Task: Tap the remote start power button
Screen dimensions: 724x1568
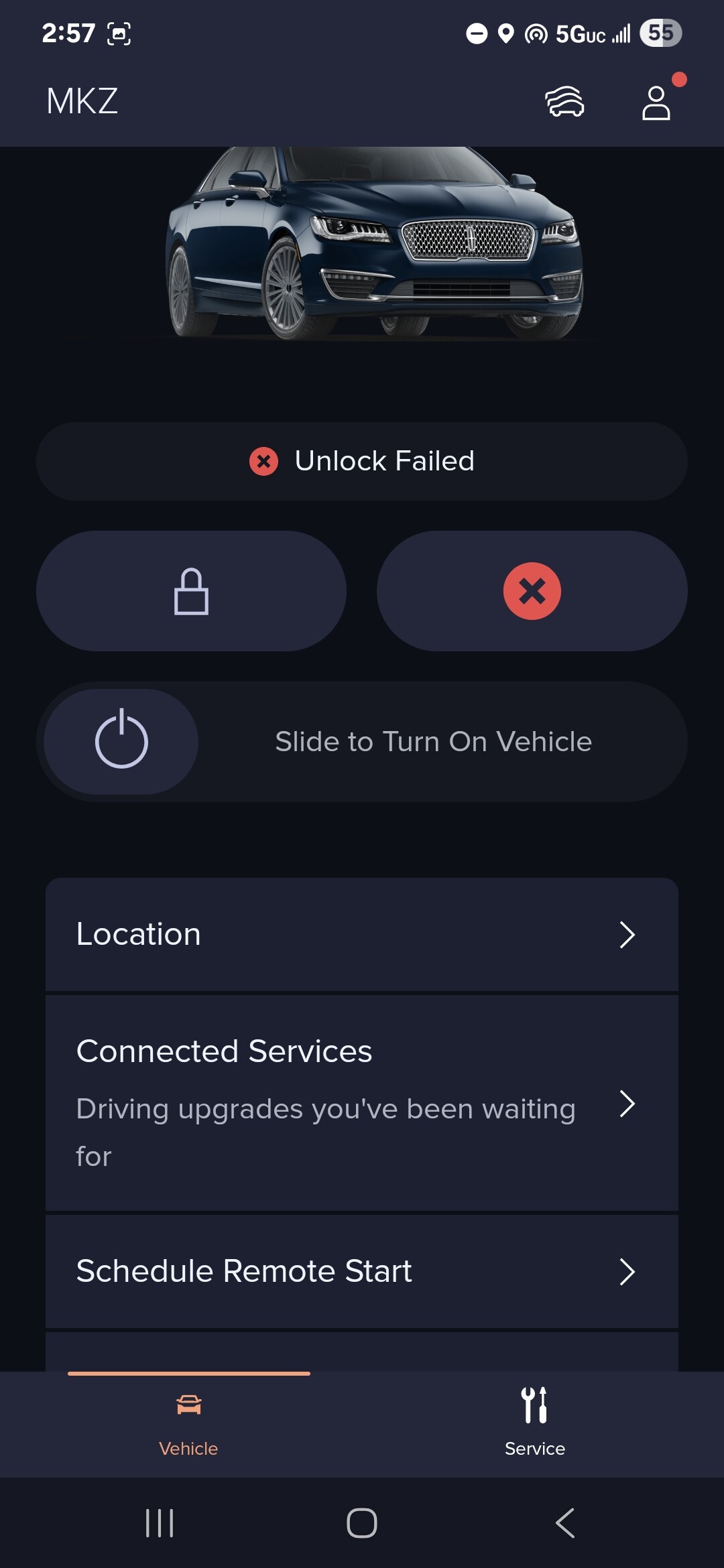Action: 121,742
